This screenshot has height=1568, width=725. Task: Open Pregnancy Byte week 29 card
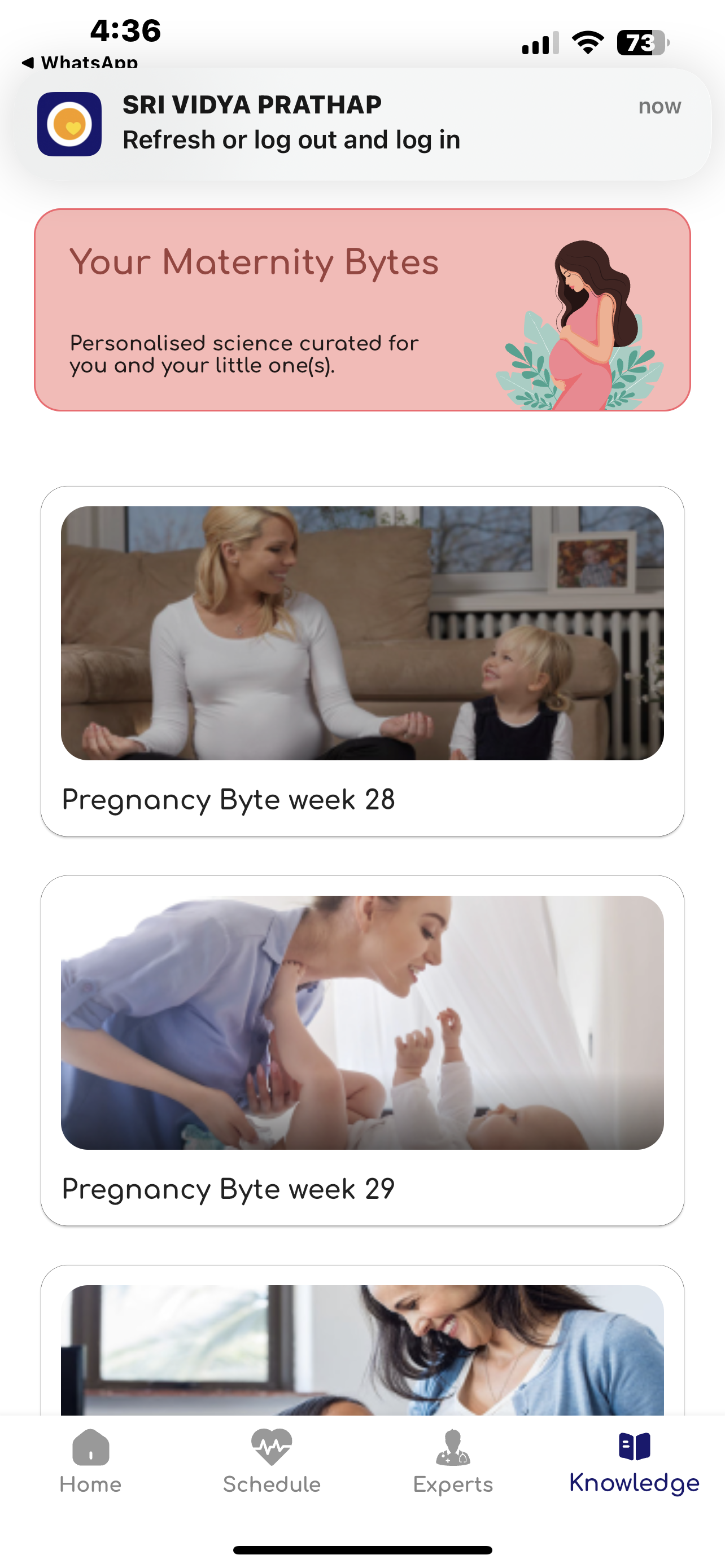click(362, 1050)
